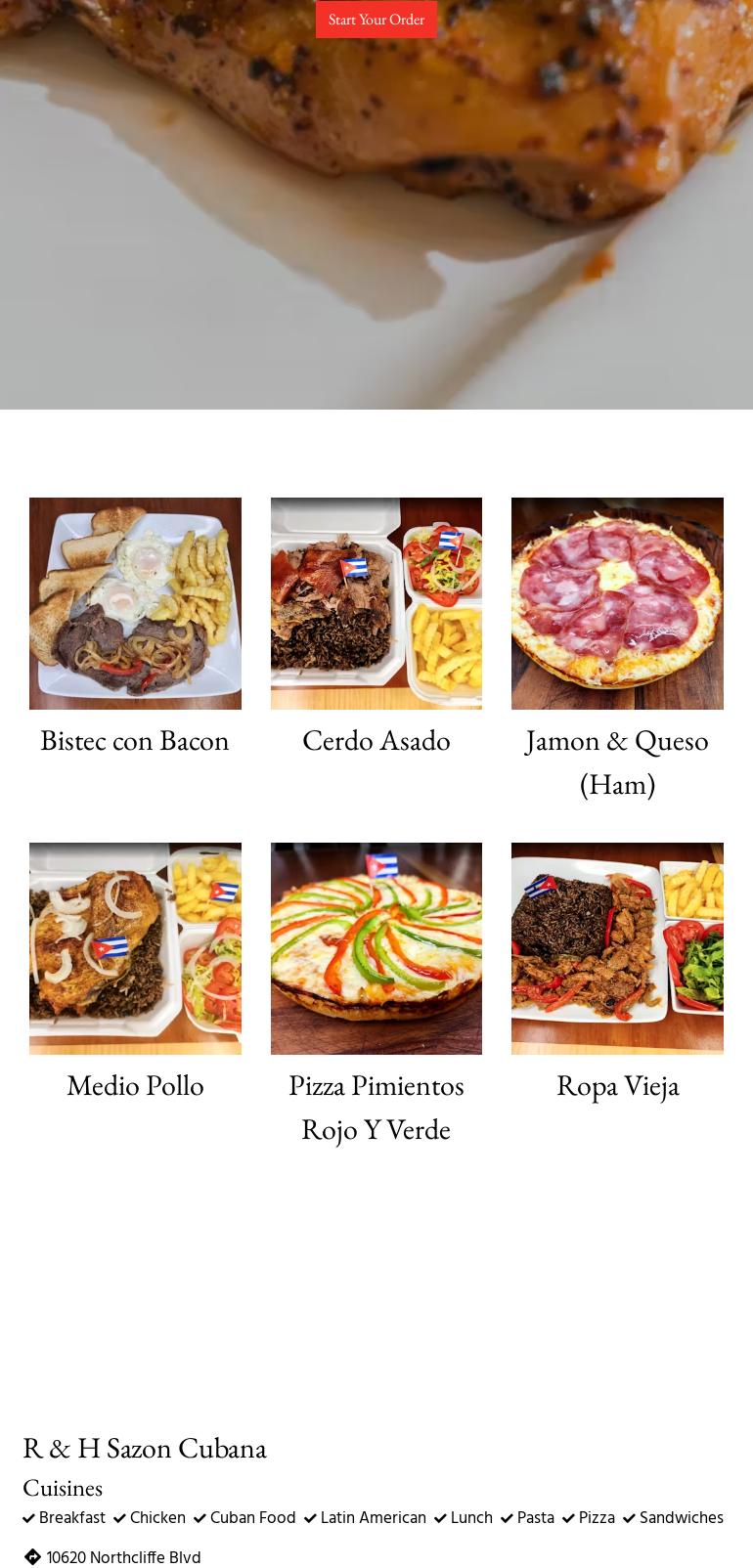
Task: Click the 10620 Northcliffe Blvd address
Action: point(124,1556)
